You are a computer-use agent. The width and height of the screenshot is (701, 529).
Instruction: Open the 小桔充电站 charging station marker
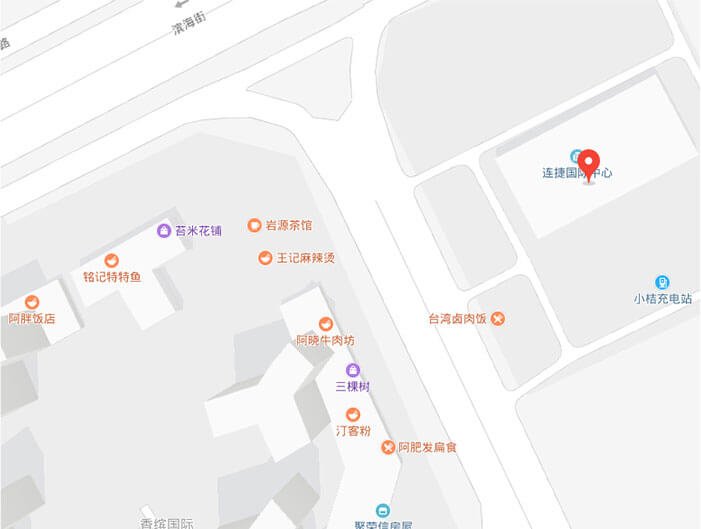[662, 282]
